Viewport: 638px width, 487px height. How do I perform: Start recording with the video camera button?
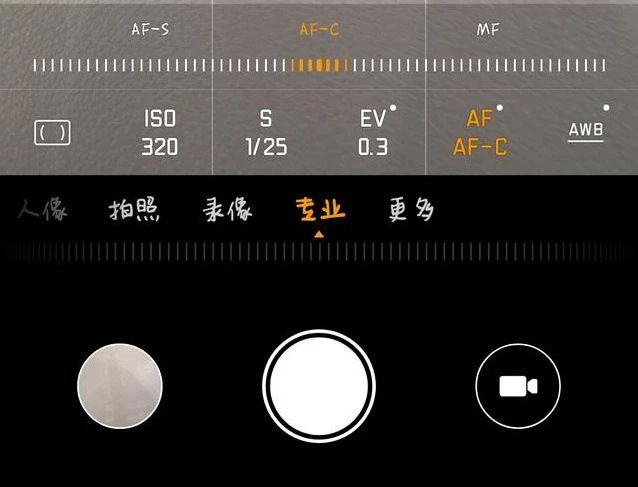click(518, 385)
